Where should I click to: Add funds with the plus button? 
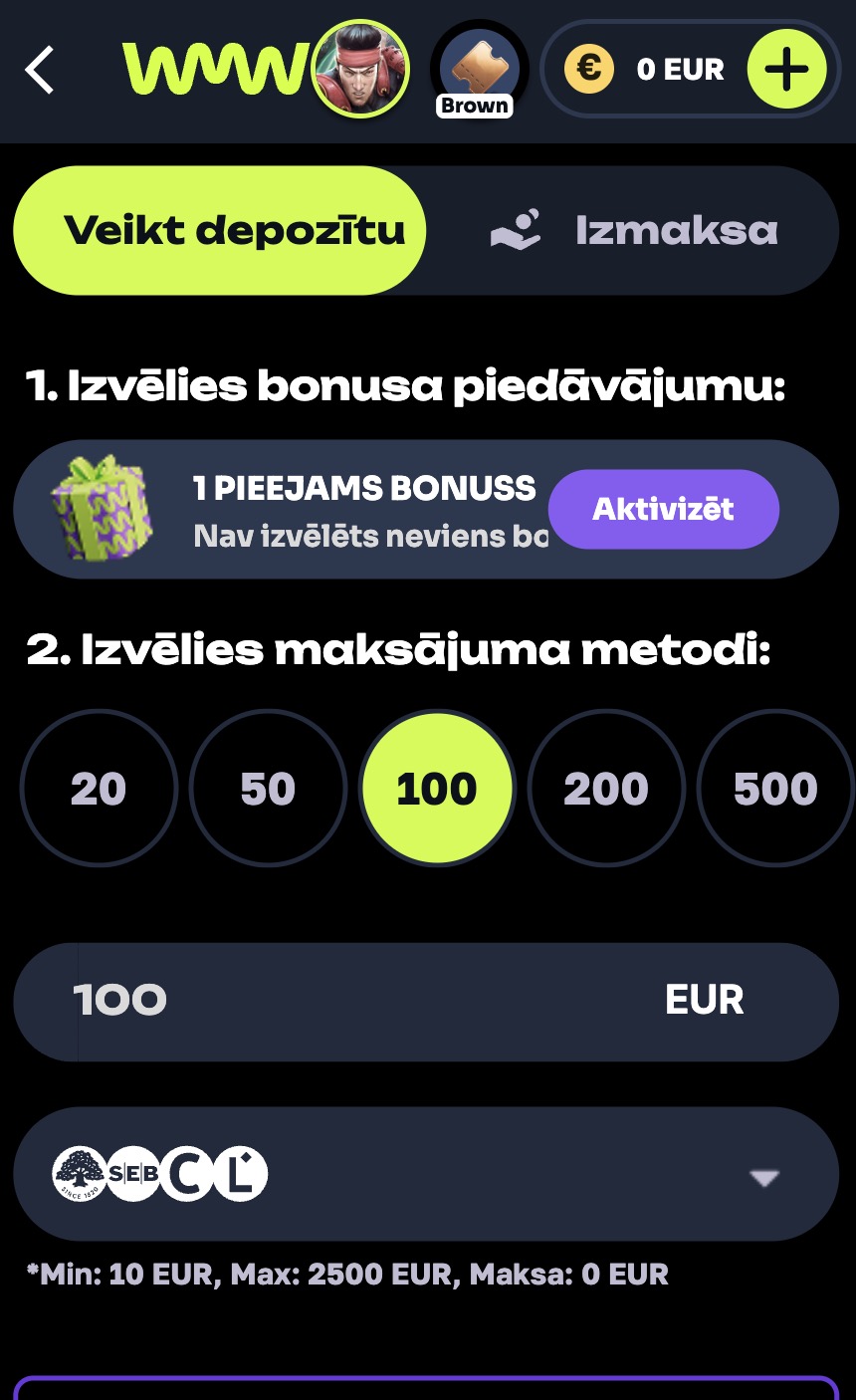coord(786,70)
